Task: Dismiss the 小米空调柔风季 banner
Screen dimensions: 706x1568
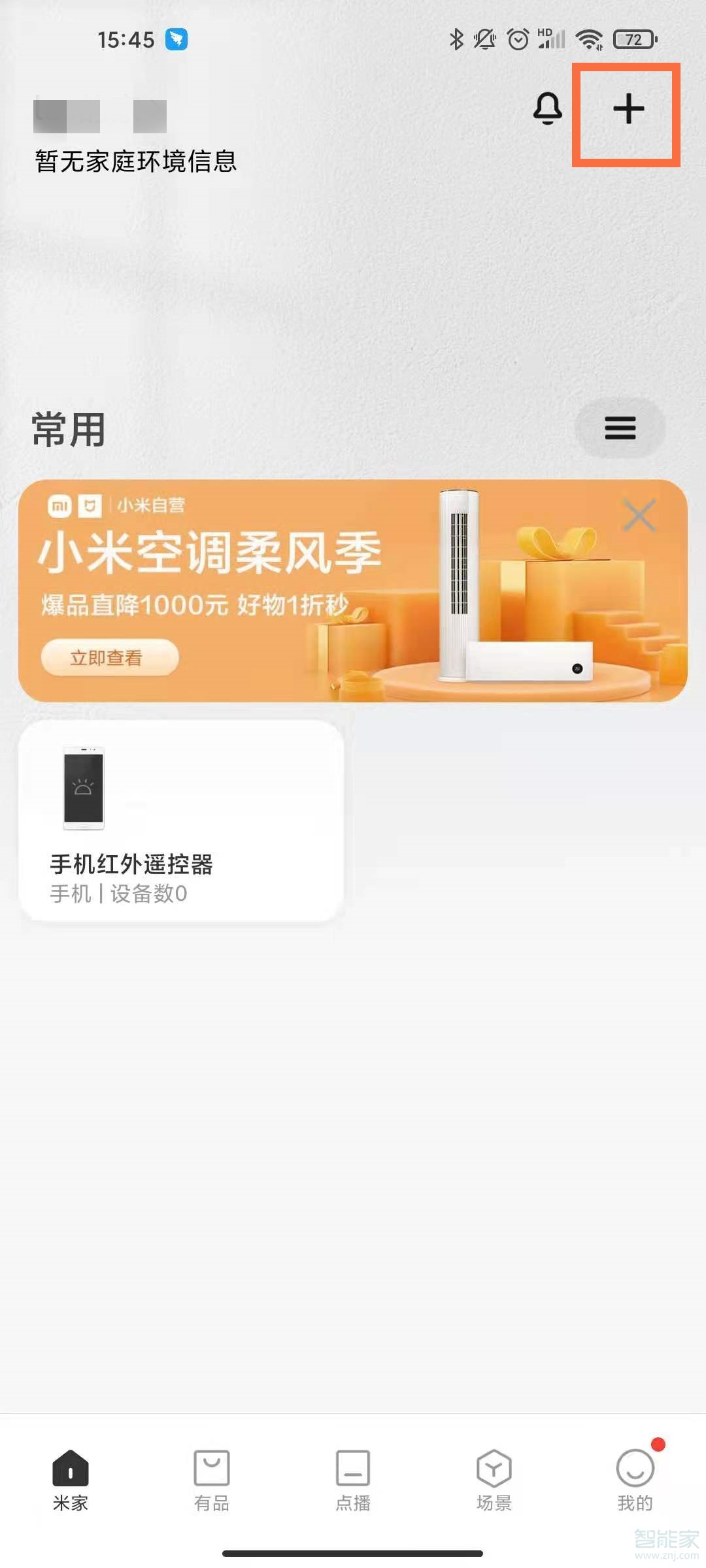Action: 639,516
